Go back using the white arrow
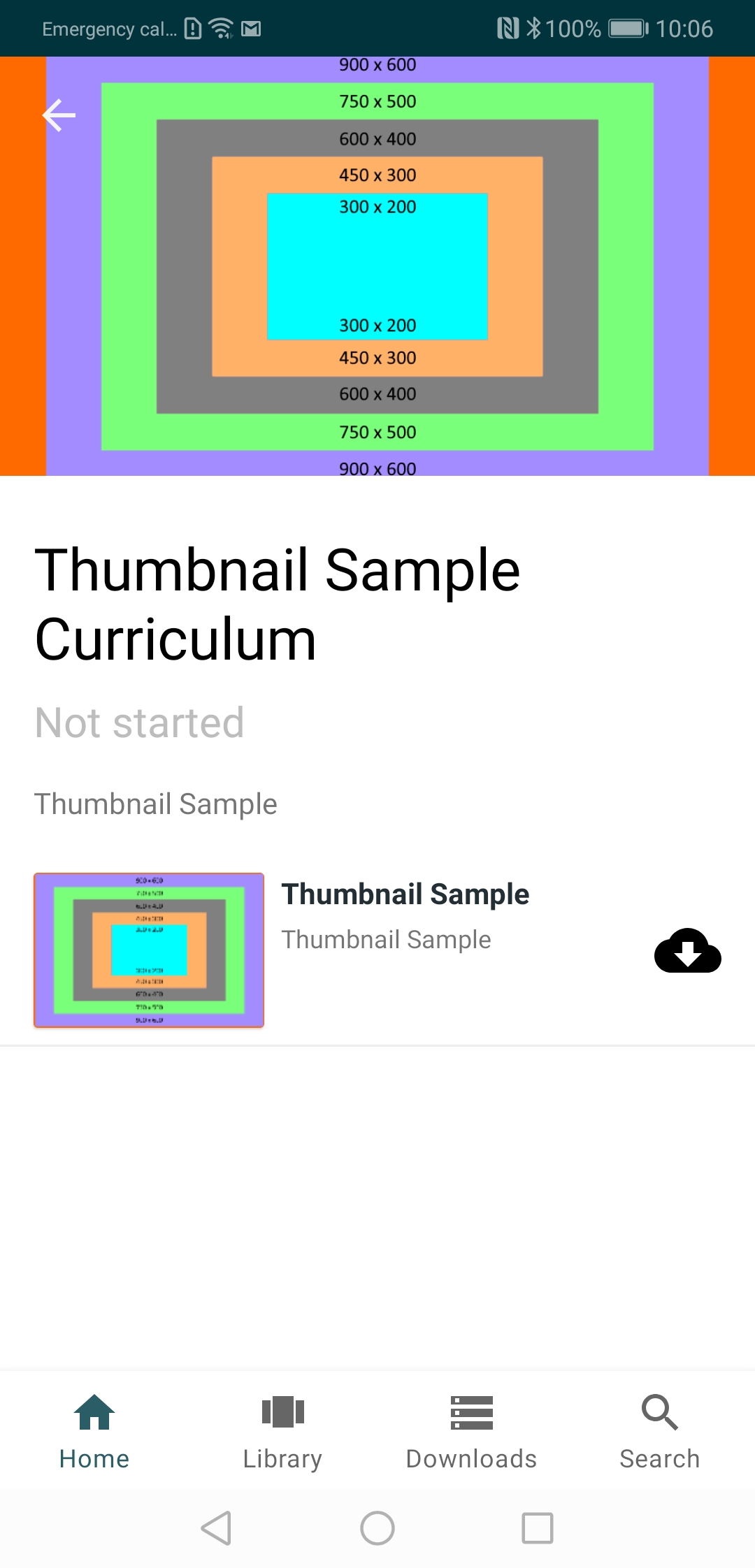755x1568 pixels. [x=59, y=115]
